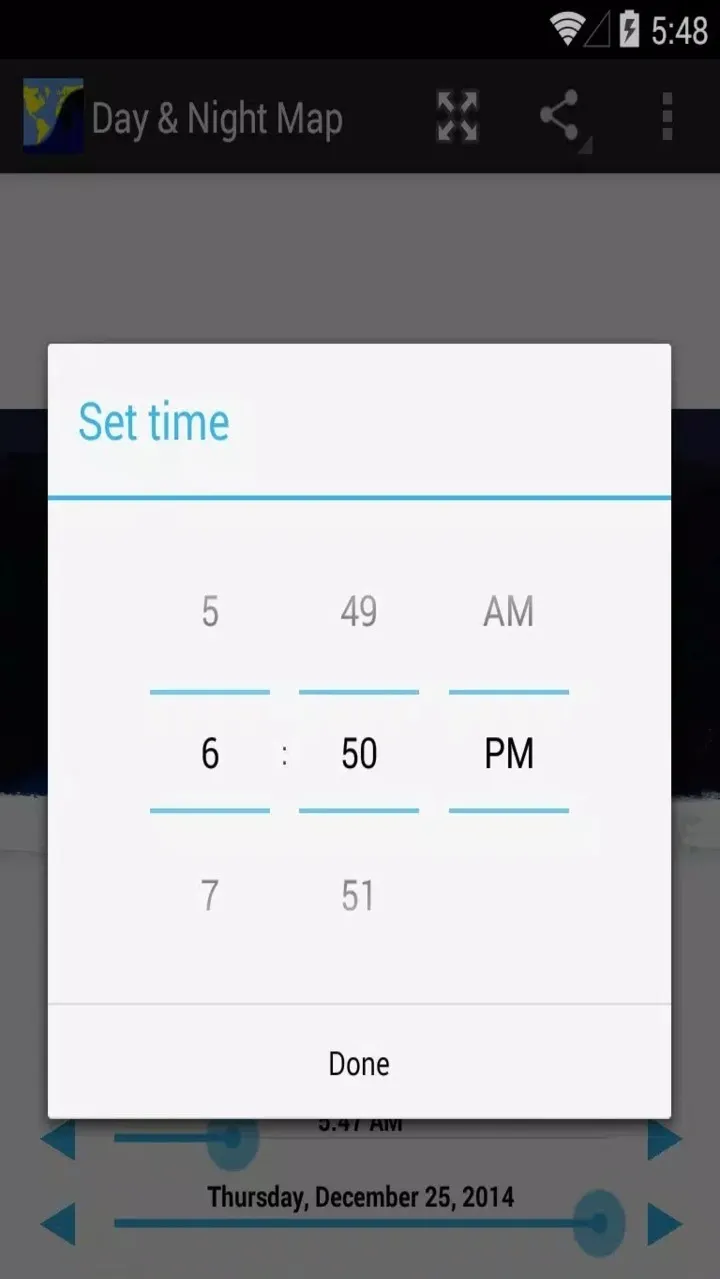Choose minute 49 in the picker
Screen dimensions: 720x1279
(358, 611)
